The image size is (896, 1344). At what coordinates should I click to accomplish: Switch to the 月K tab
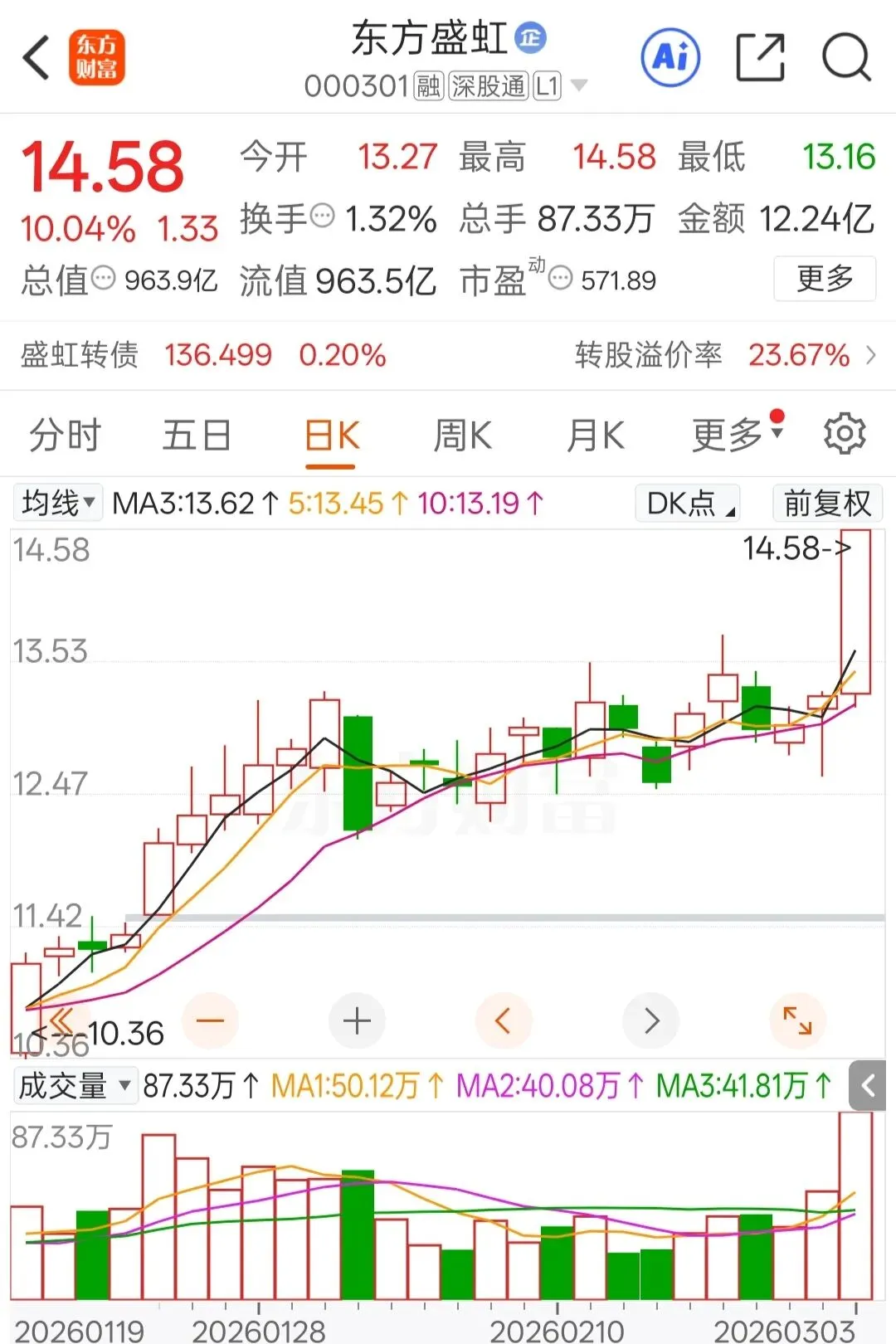click(595, 436)
